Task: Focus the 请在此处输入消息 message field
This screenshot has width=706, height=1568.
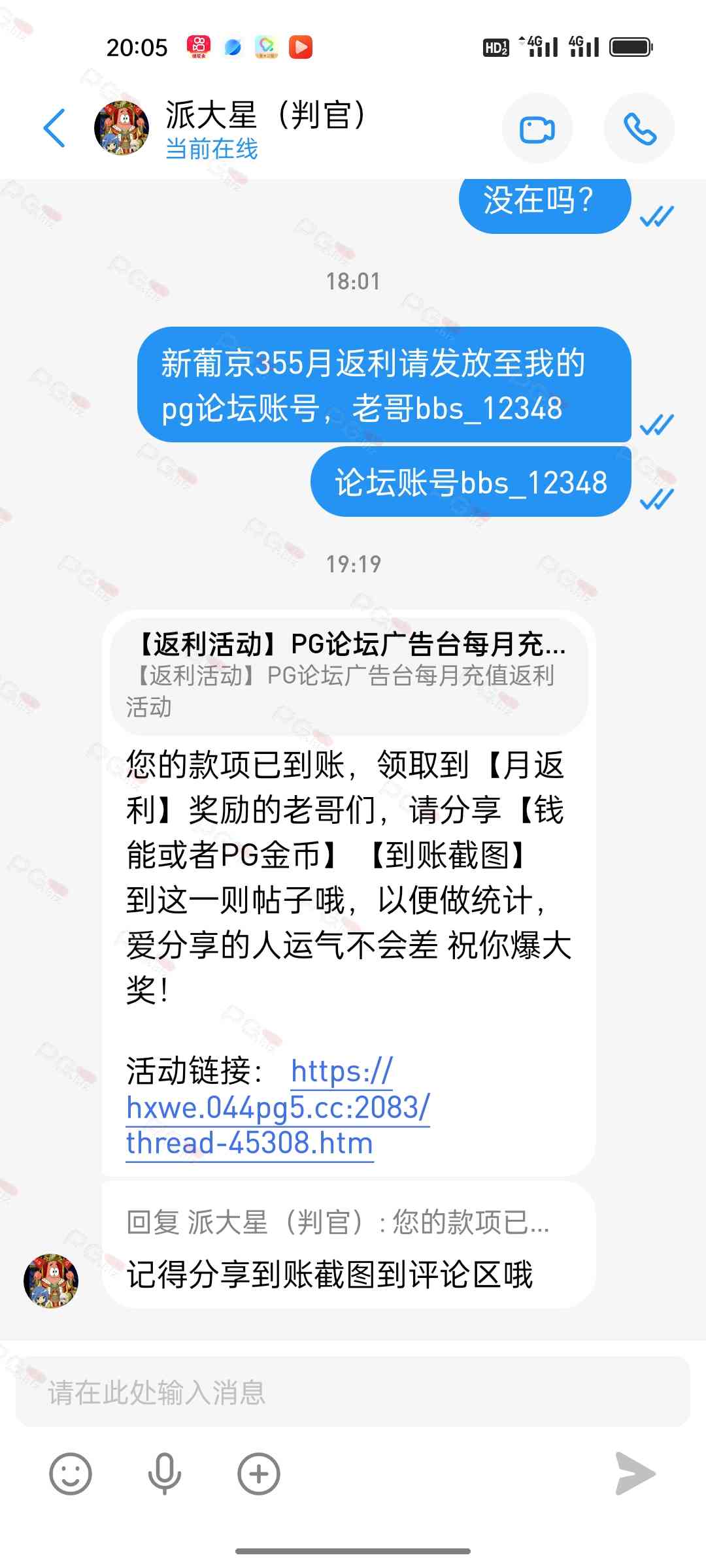Action: (353, 1392)
